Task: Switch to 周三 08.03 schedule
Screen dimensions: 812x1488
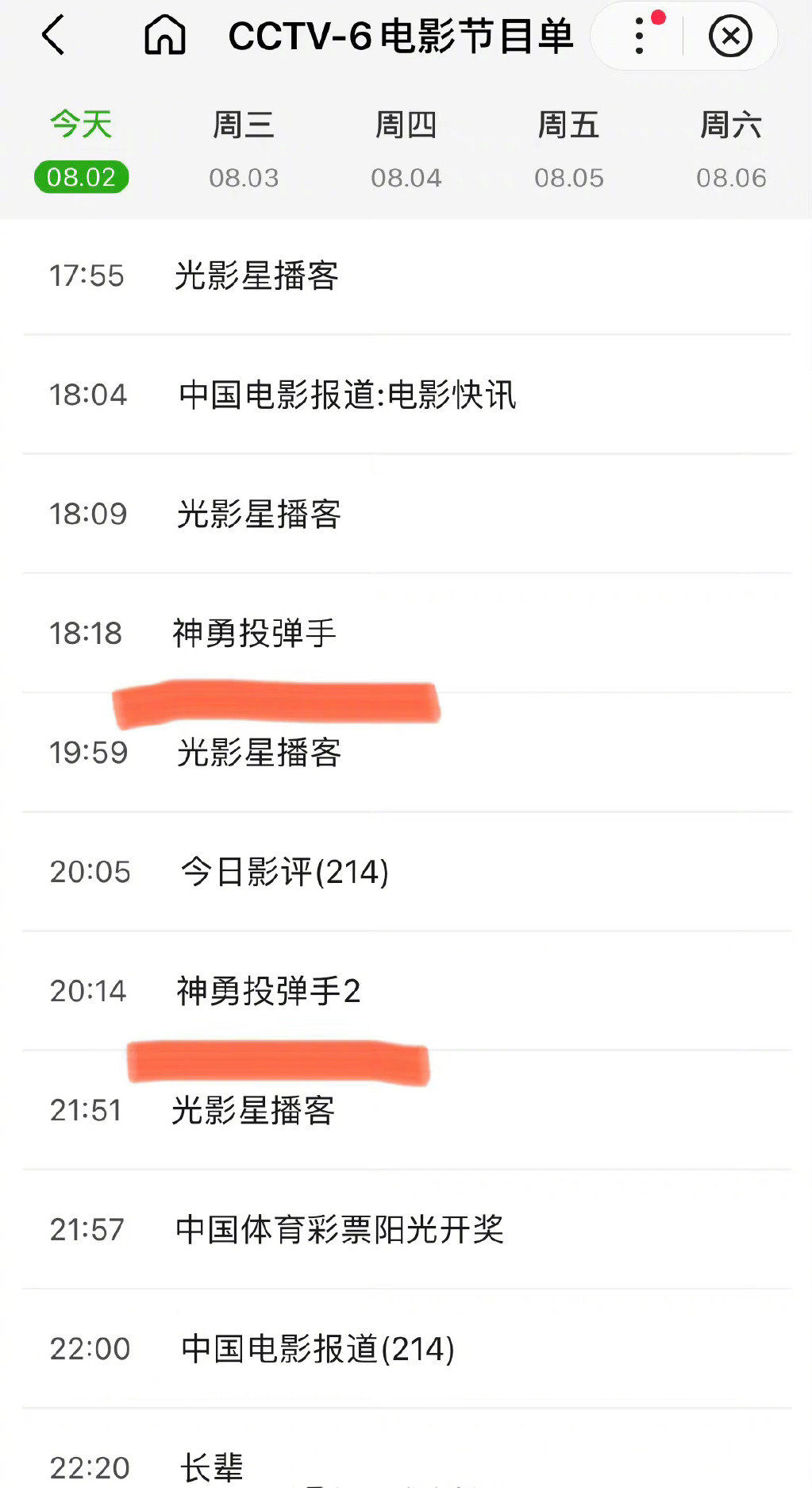Action: pos(244,150)
